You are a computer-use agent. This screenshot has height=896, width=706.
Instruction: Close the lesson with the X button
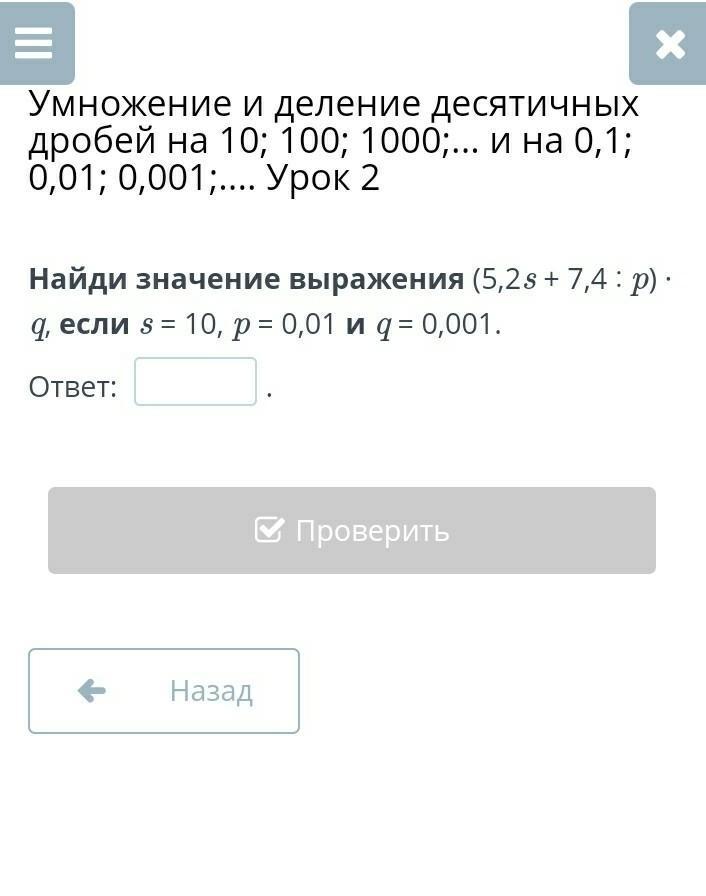tap(668, 44)
